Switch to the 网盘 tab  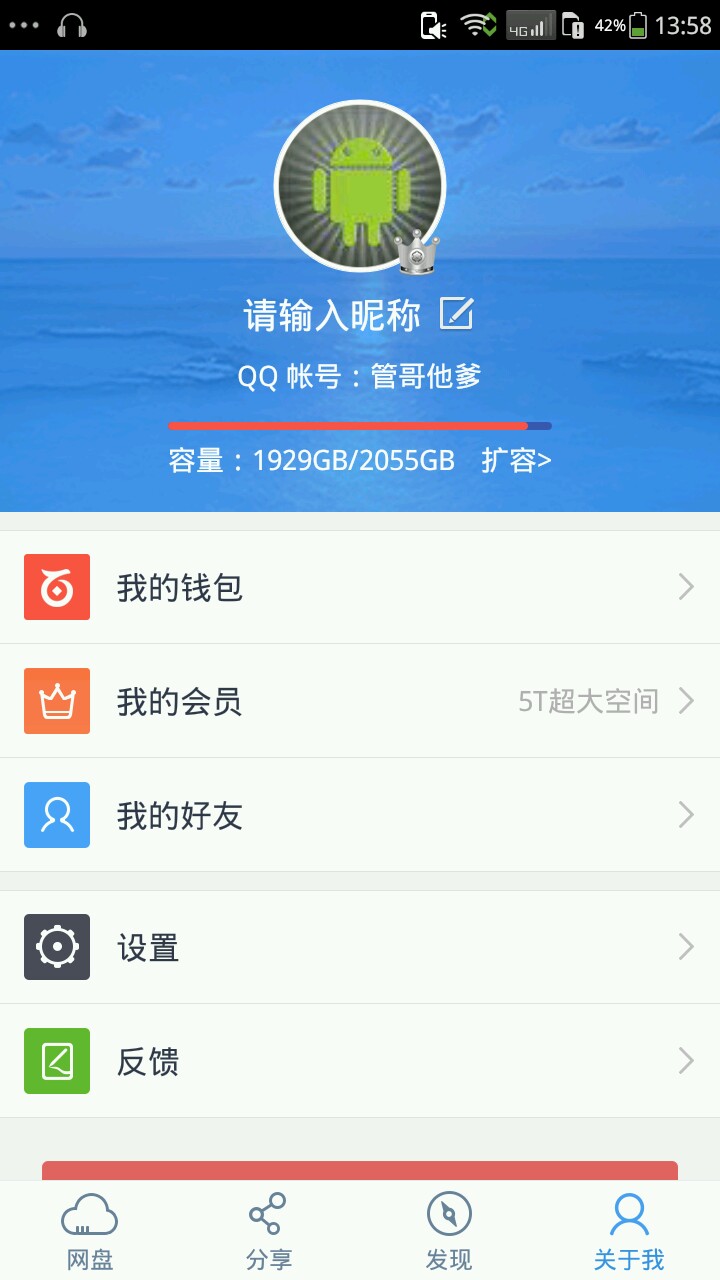[x=90, y=1231]
